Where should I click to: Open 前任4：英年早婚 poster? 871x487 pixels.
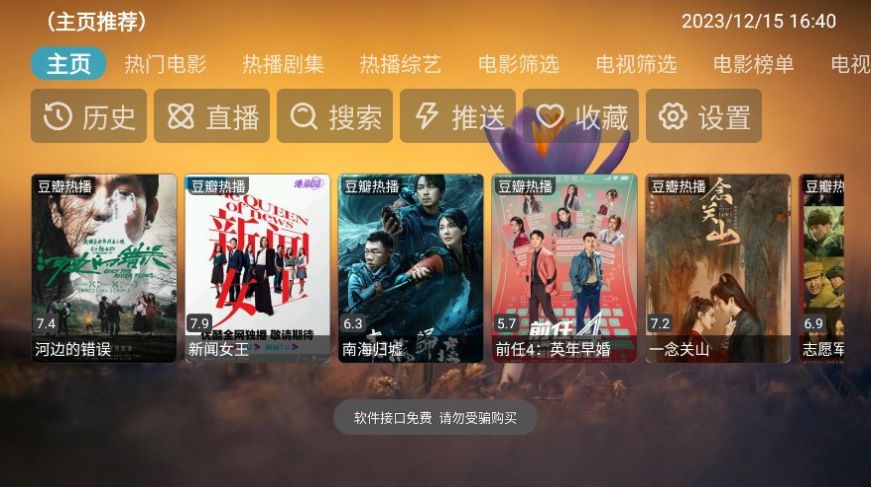click(564, 268)
